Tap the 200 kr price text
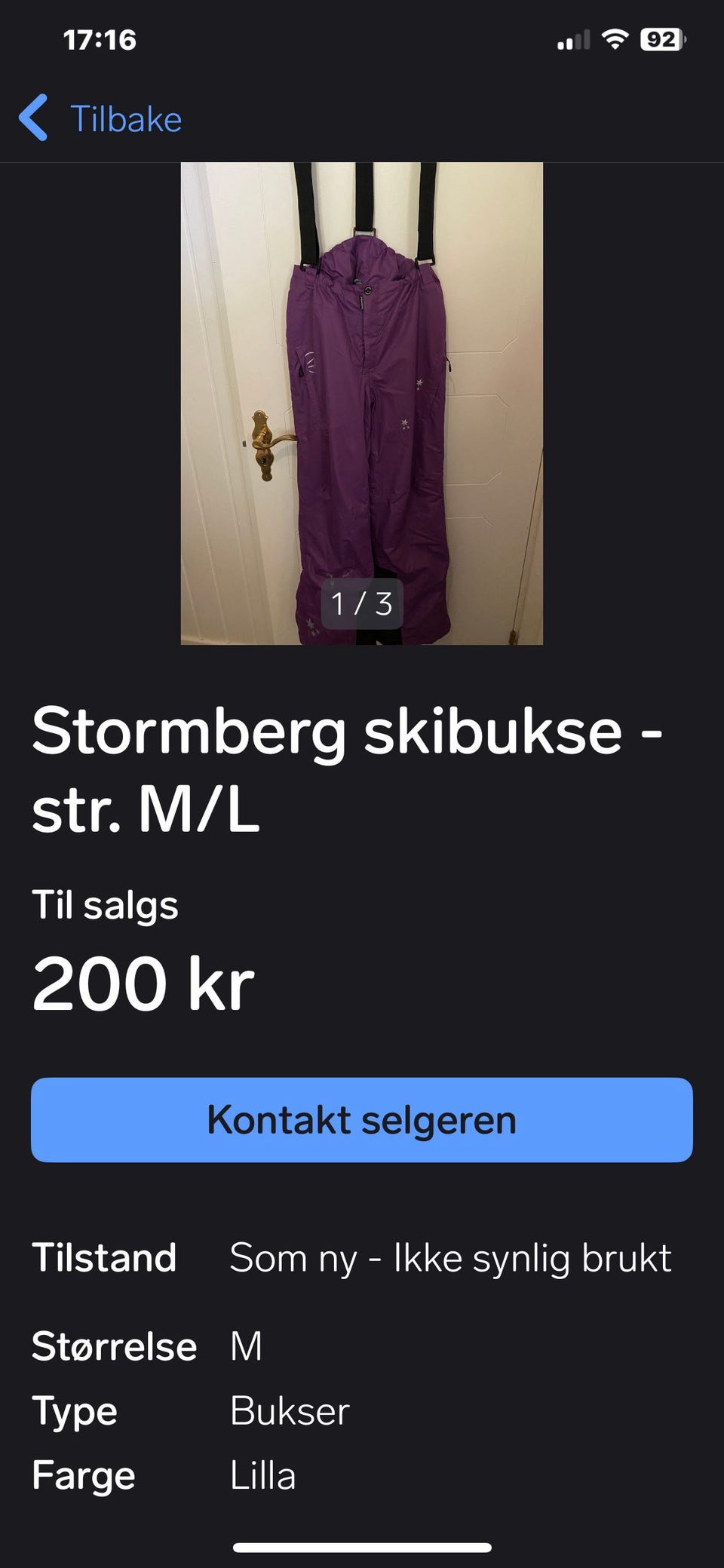Image resolution: width=724 pixels, height=1568 pixels. coord(143,983)
